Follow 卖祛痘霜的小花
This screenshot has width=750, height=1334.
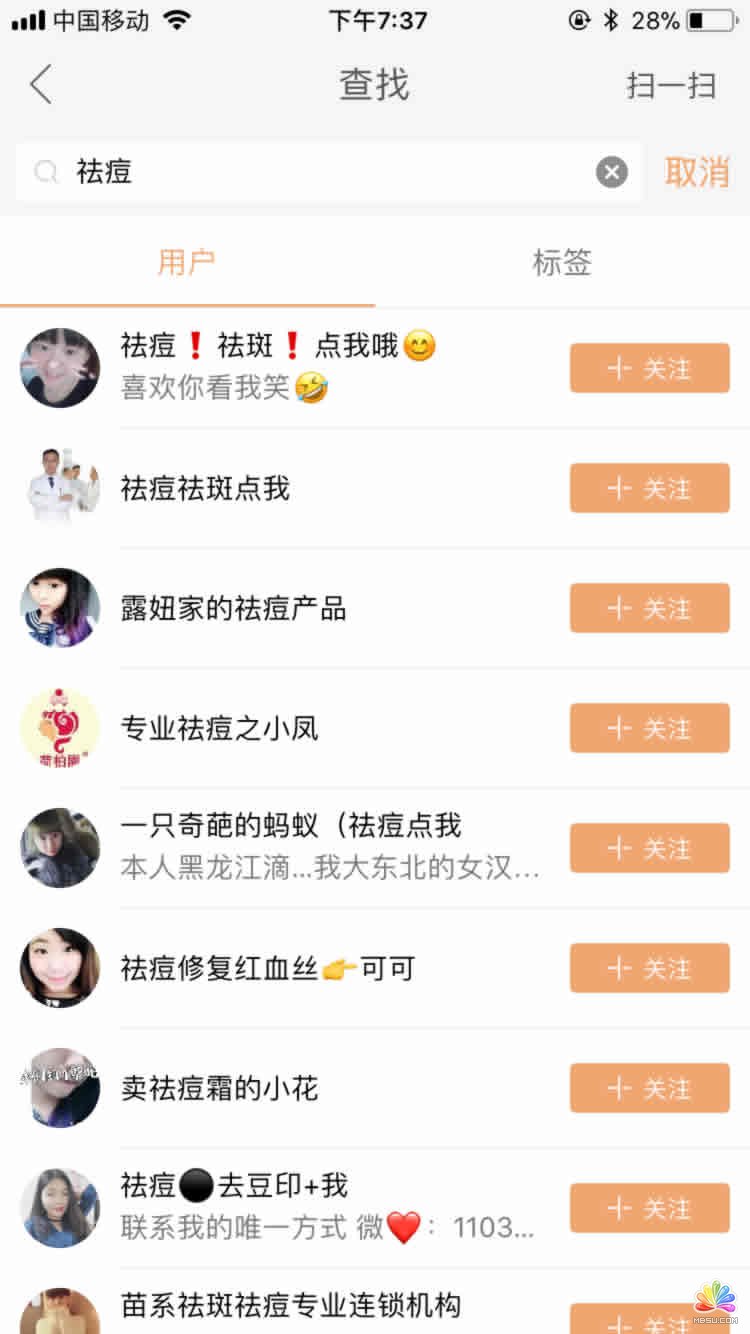pyautogui.click(x=649, y=1088)
